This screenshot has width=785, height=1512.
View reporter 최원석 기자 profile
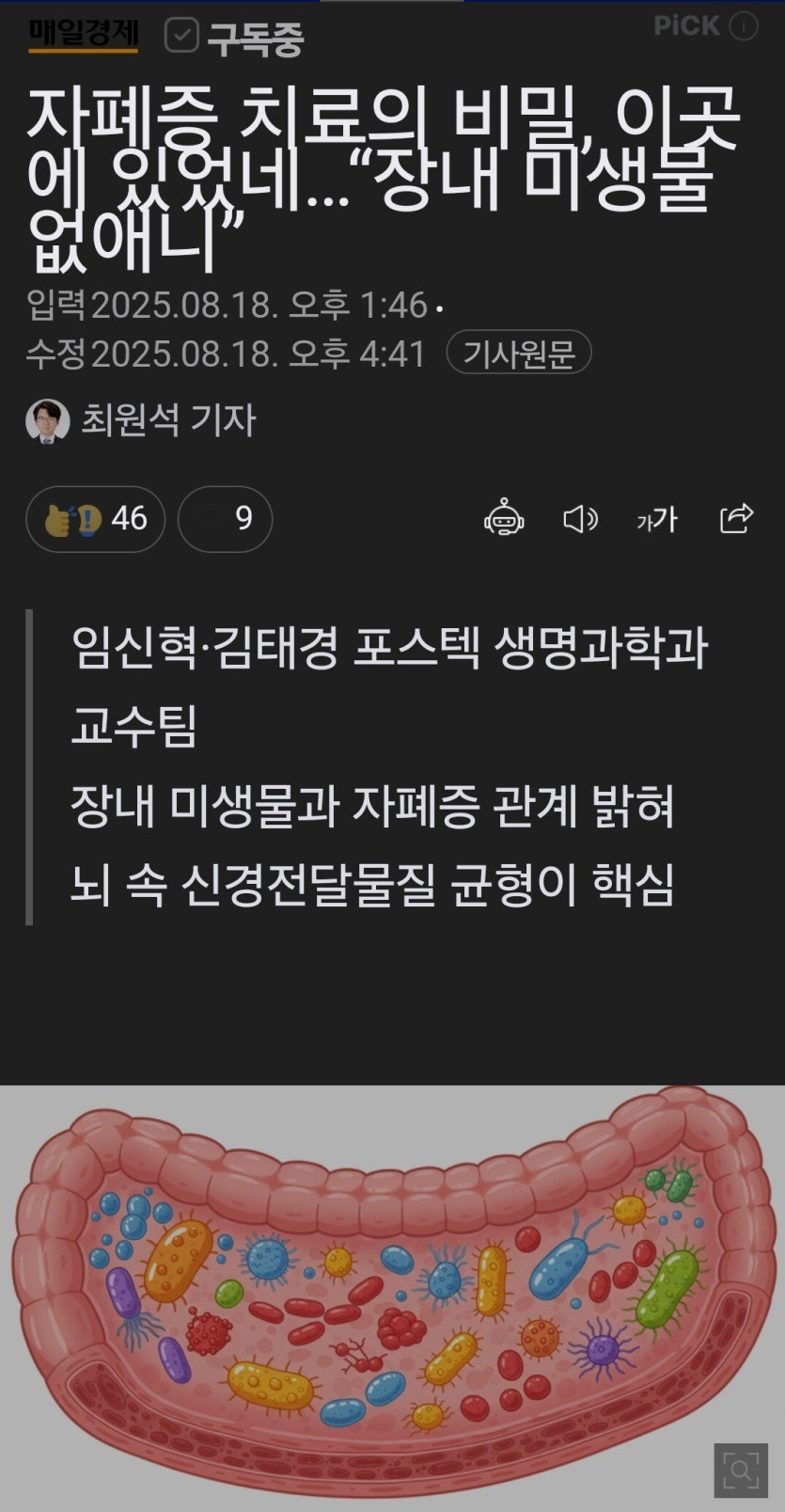[x=141, y=420]
